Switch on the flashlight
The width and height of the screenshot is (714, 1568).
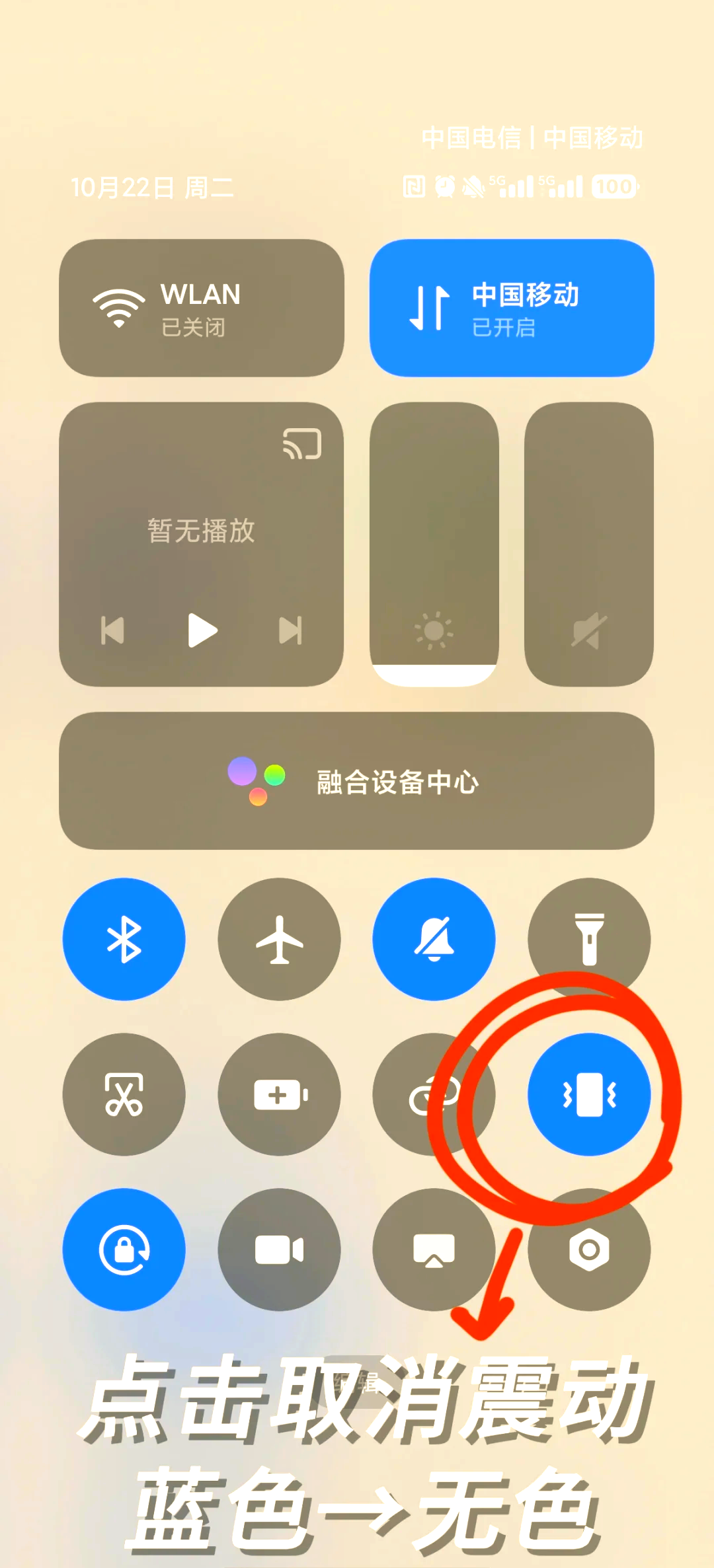(589, 939)
